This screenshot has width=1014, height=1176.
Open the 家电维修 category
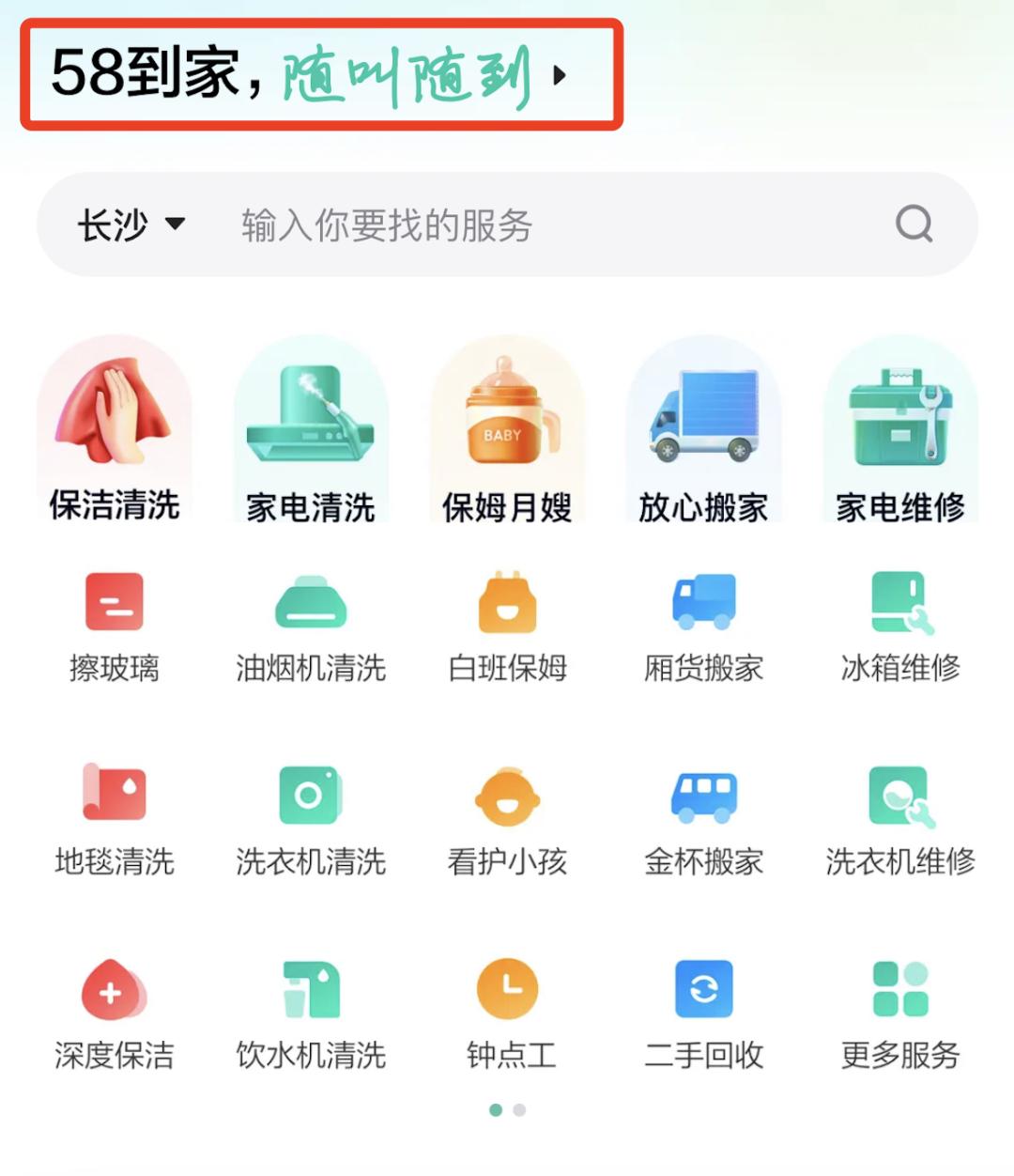point(900,432)
